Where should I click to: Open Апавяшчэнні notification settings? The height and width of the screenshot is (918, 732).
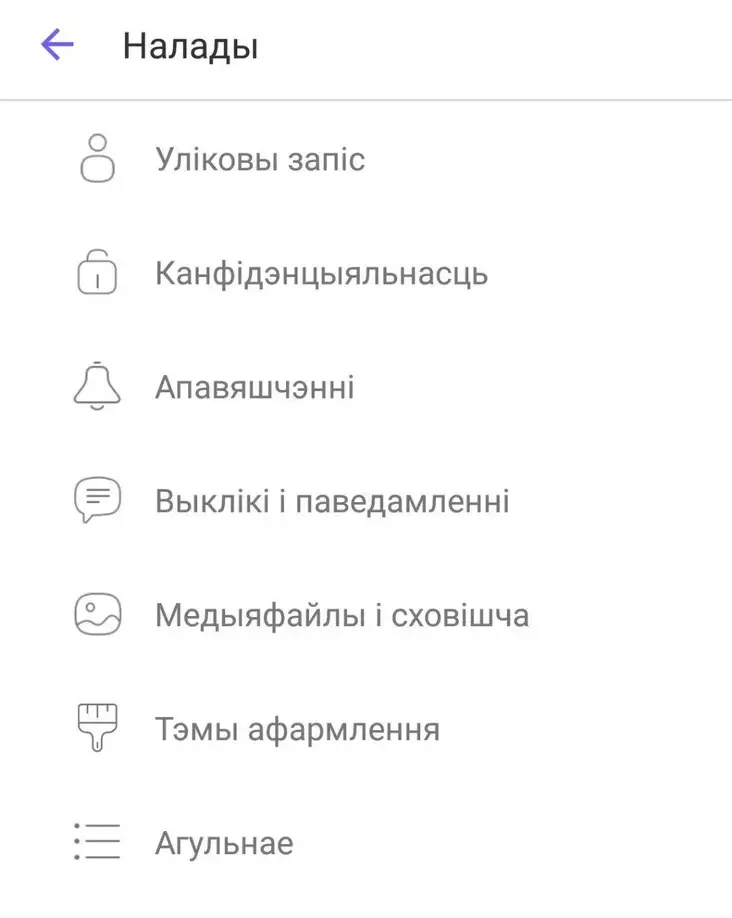[x=254, y=387]
